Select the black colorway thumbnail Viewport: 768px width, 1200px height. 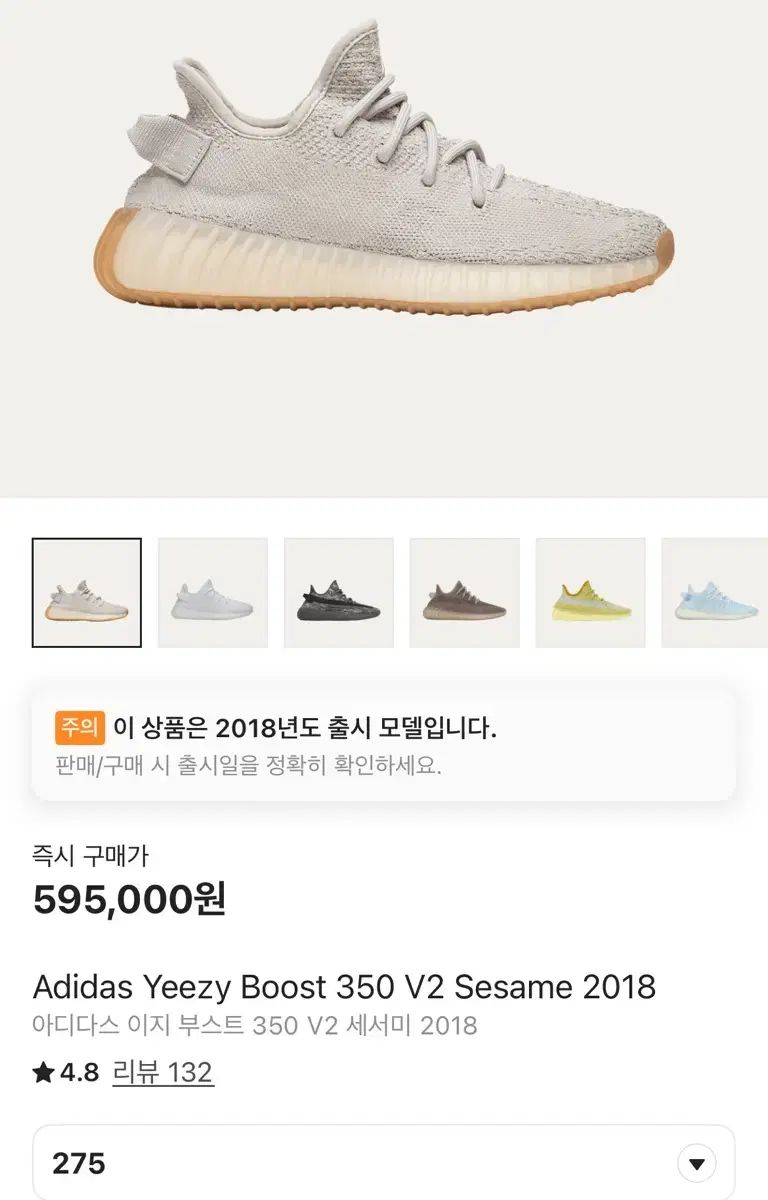click(339, 591)
